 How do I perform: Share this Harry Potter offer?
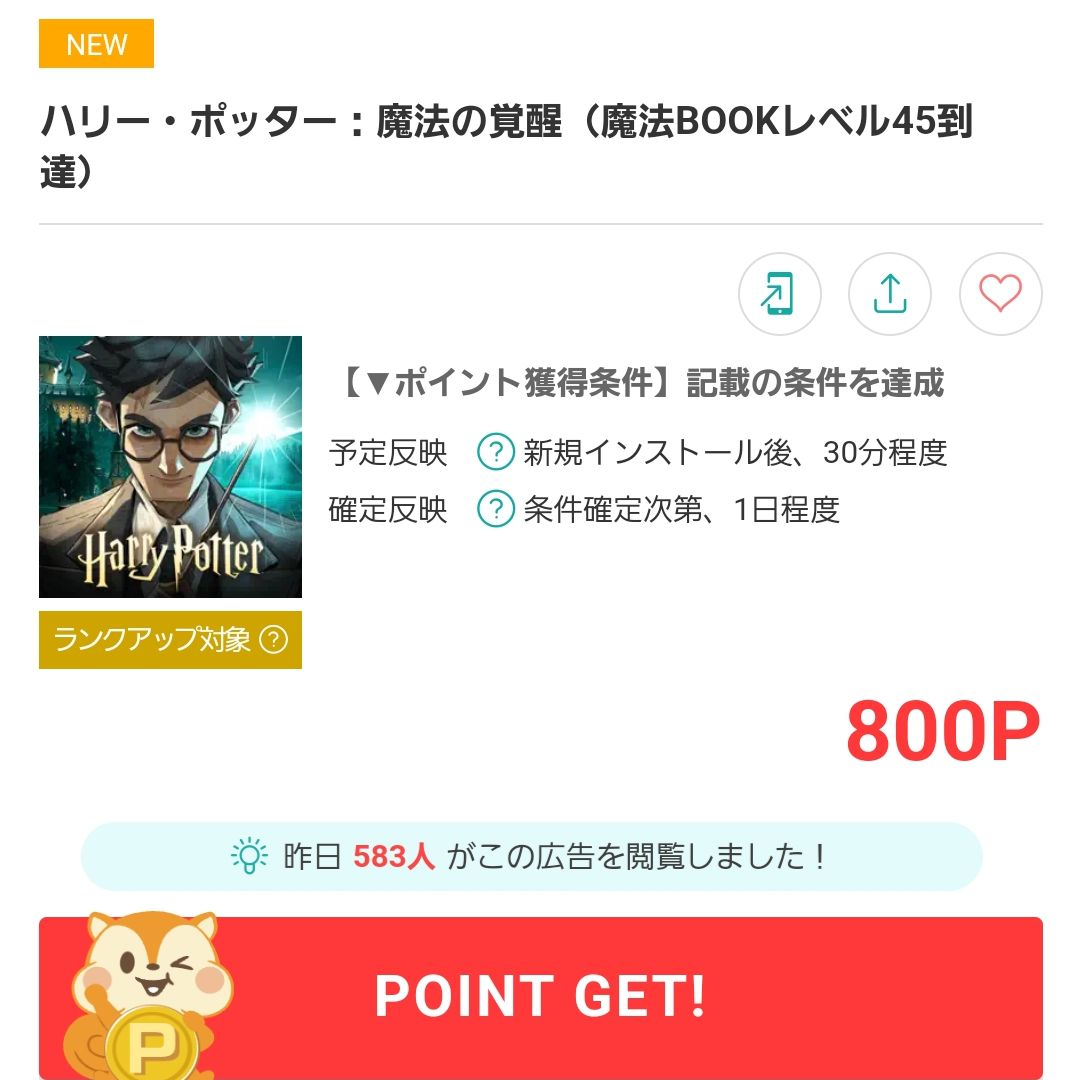coord(889,294)
